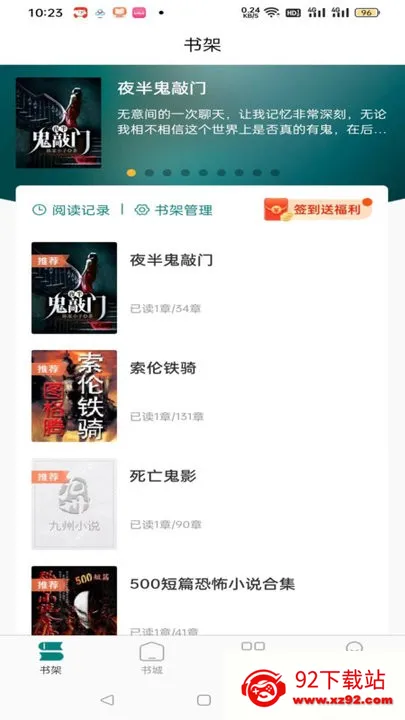Screen dimensions: 405x720
Task: Tap the 签到送福利 check-in button
Action: (318, 209)
